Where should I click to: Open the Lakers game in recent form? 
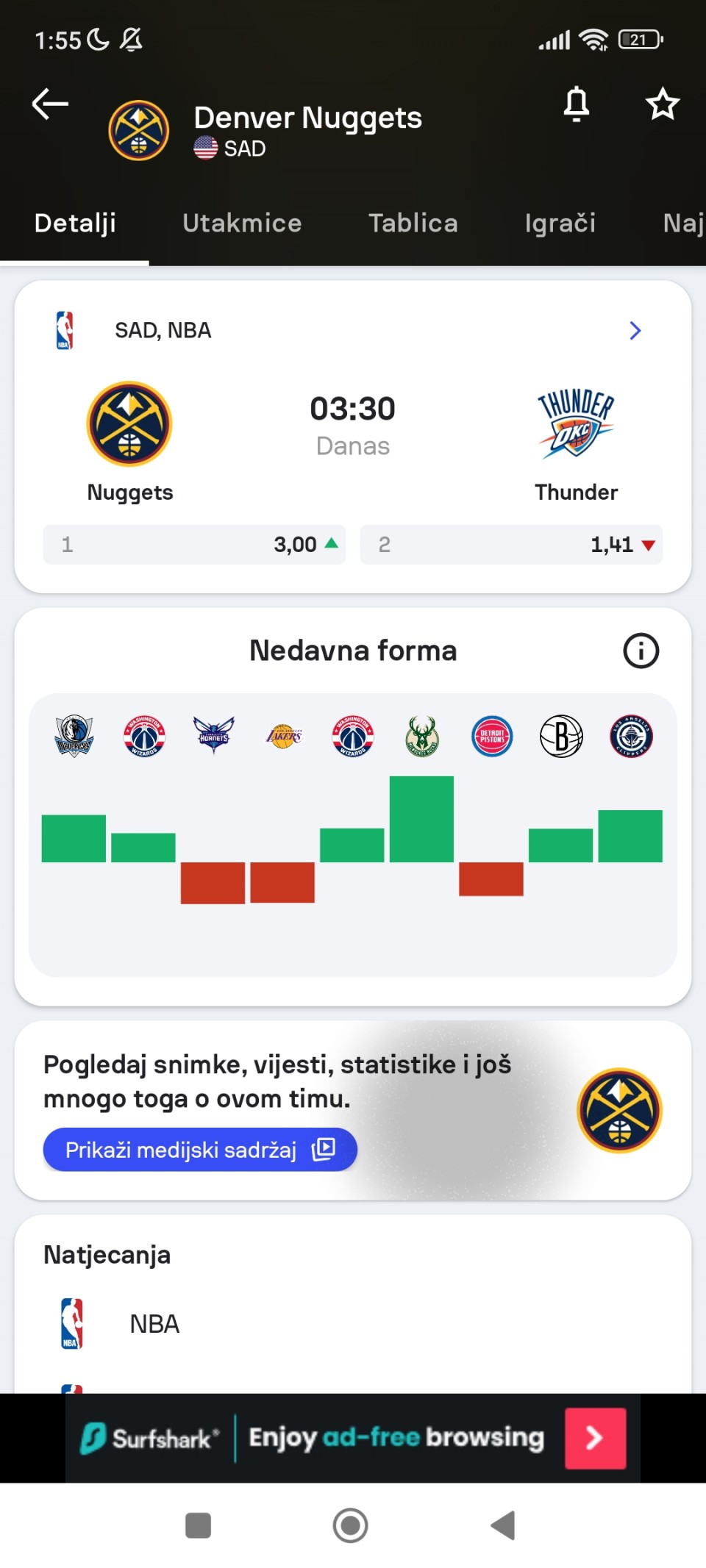(283, 737)
